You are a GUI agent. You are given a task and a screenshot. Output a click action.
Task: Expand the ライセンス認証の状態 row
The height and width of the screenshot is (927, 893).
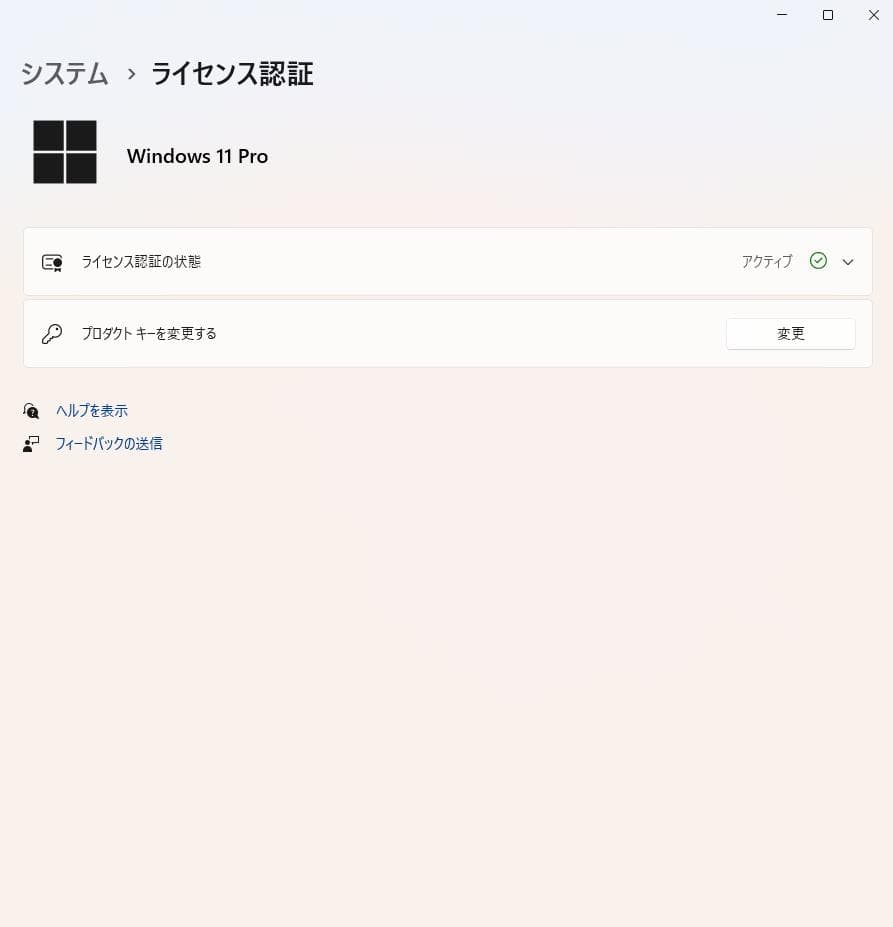[x=848, y=262]
